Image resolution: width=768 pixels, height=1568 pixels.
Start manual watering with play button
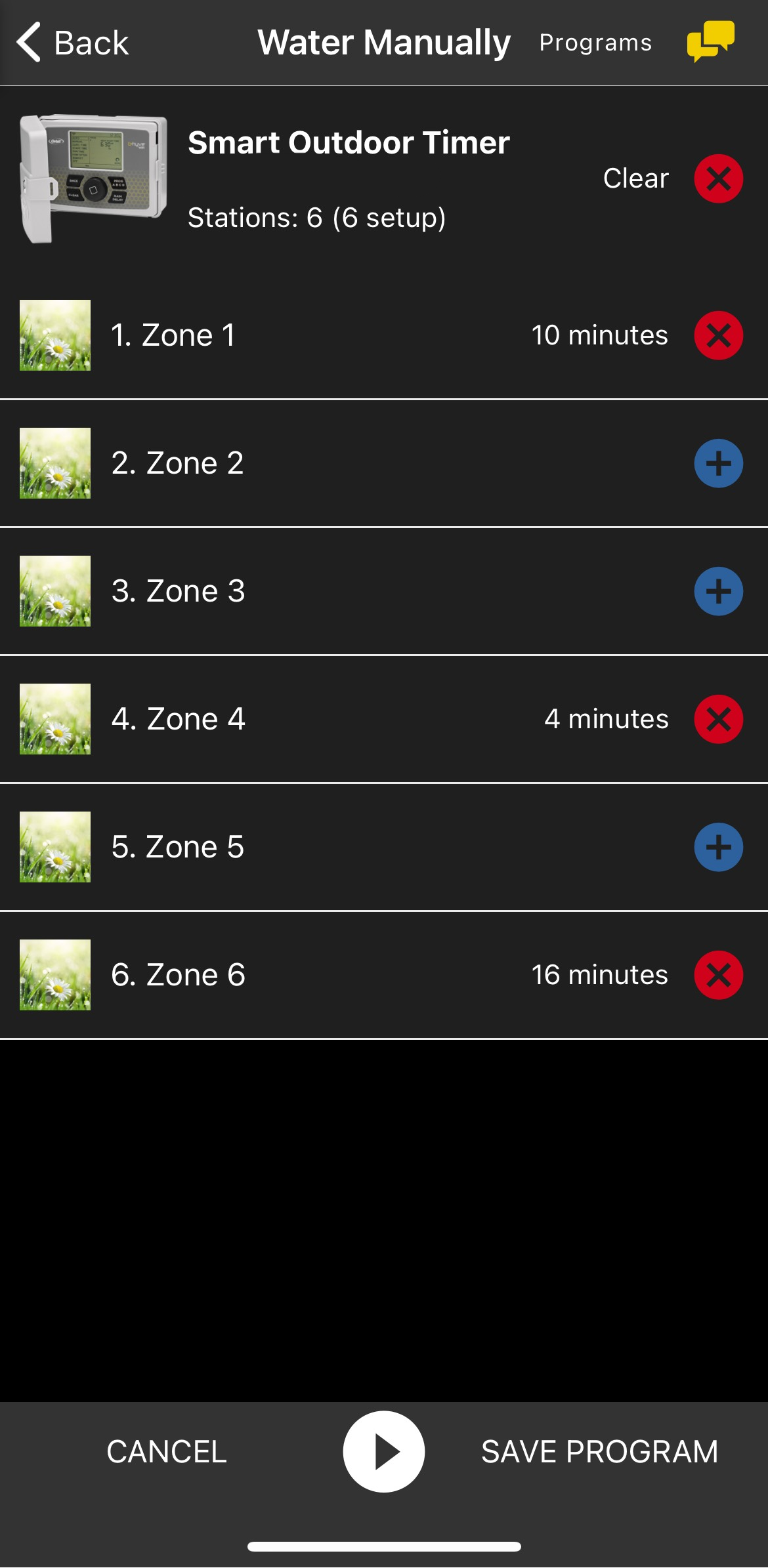[384, 1451]
